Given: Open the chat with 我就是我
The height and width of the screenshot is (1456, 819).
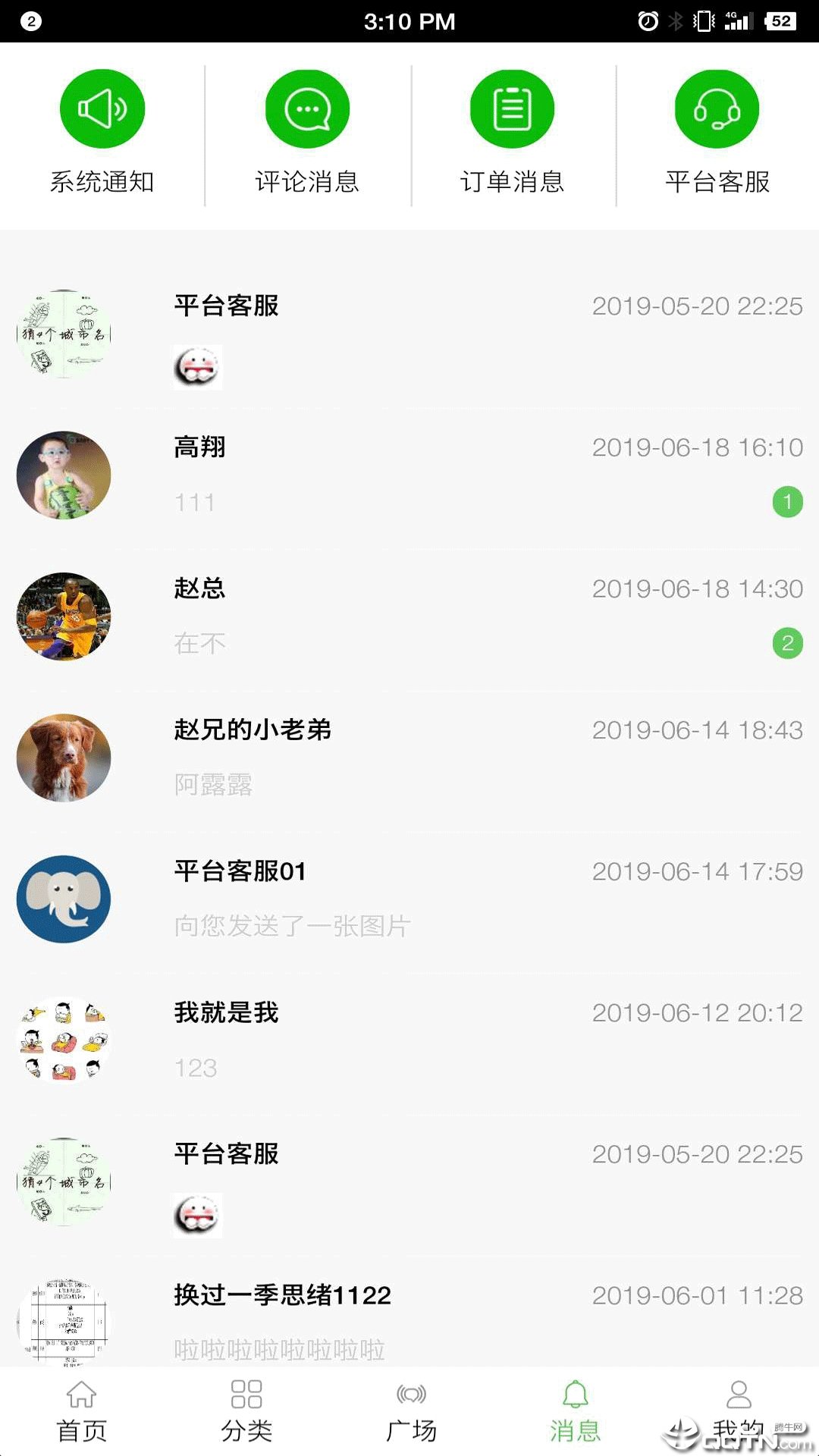Looking at the screenshot, I should pyautogui.click(x=409, y=1040).
